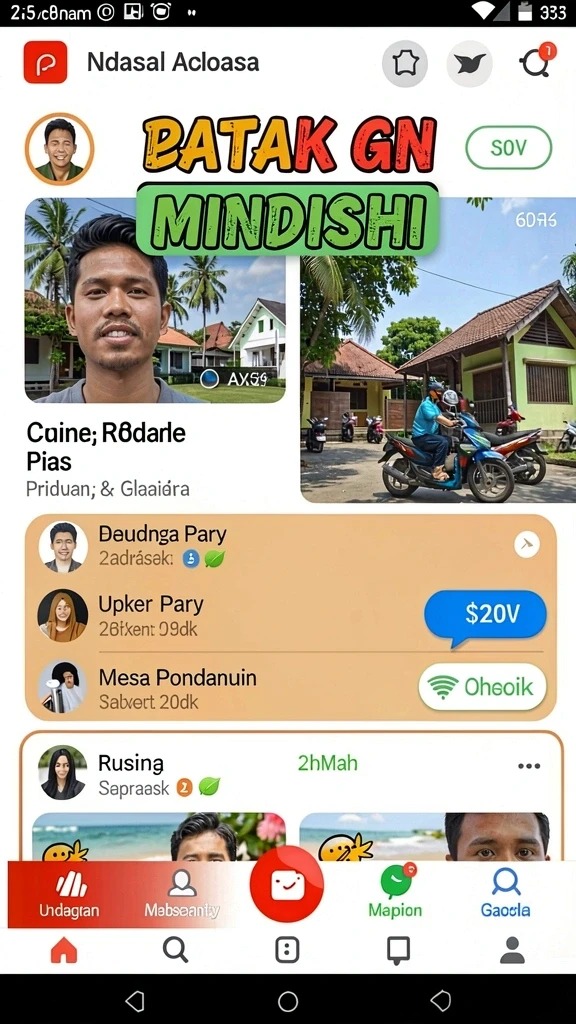Switch to the Mebseanty tab
576x1024 pixels.
182,894
